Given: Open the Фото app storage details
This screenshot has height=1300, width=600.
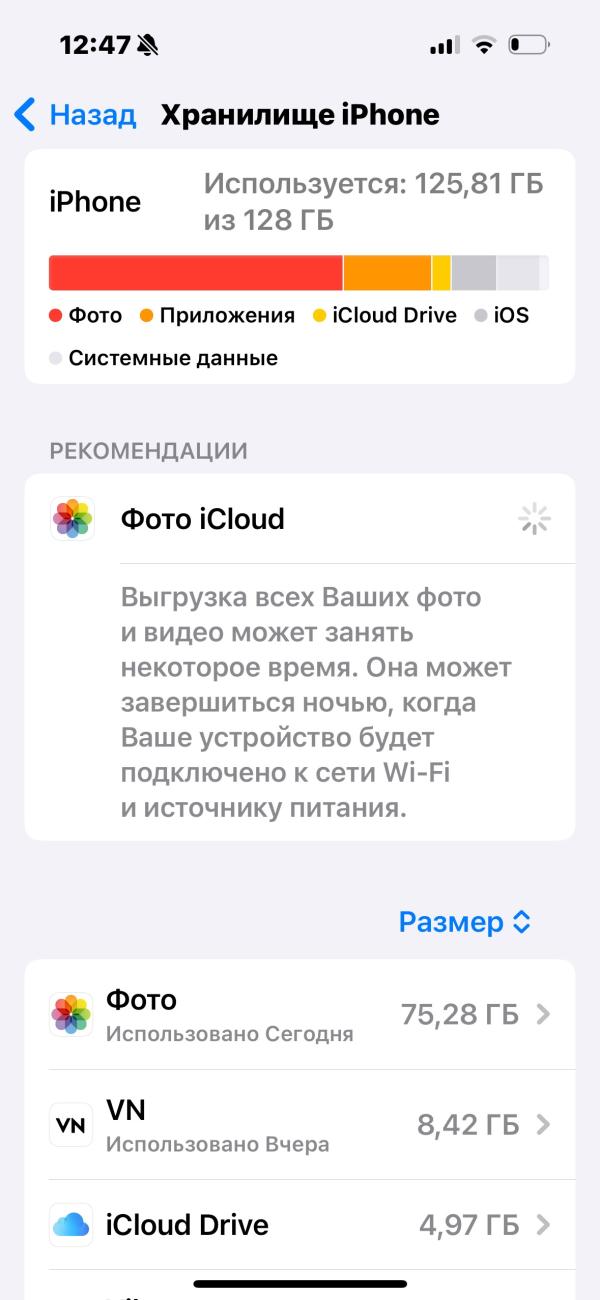Looking at the screenshot, I should coord(300,1015).
